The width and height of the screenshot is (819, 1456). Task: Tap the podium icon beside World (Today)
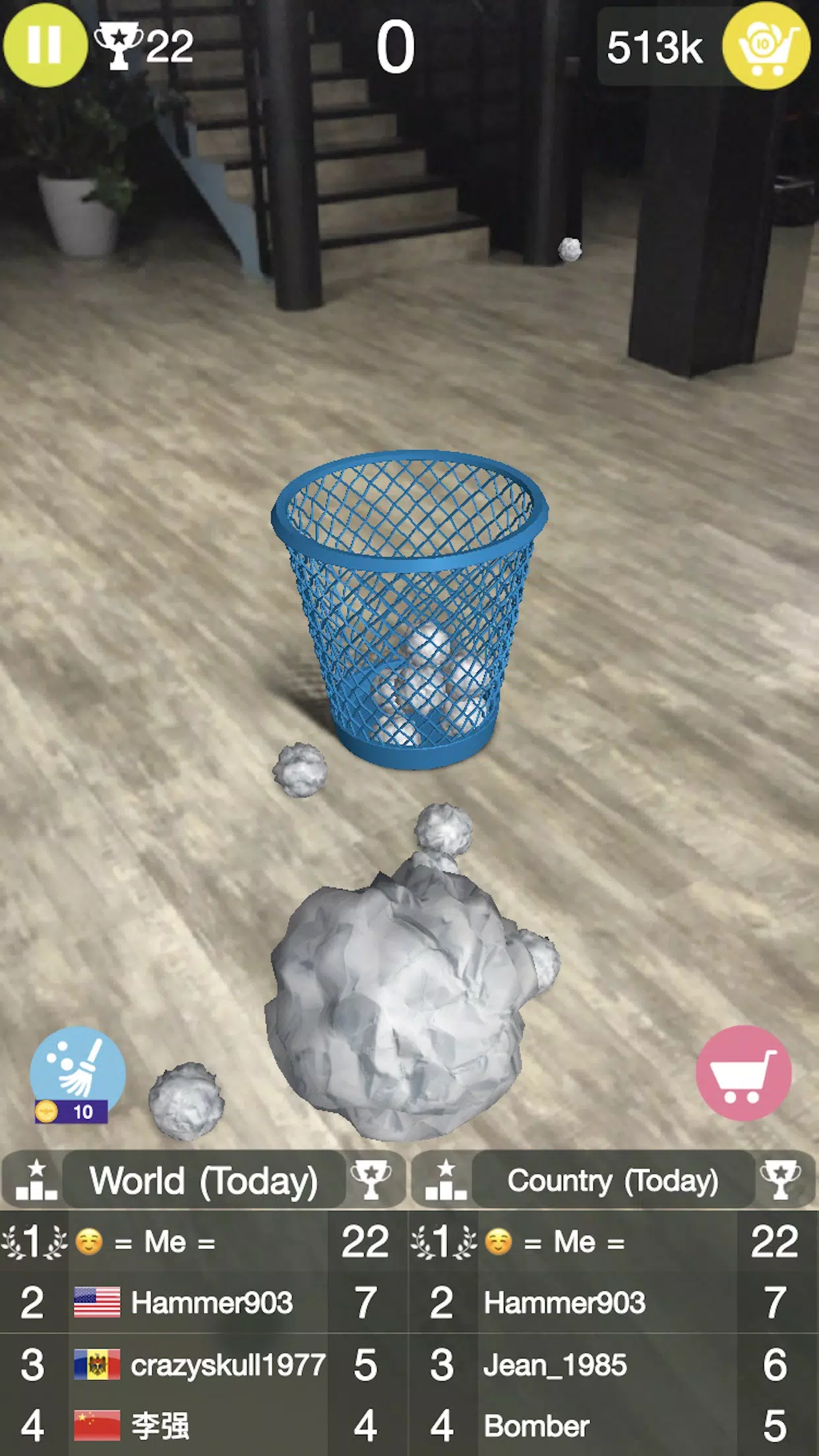point(36,1181)
